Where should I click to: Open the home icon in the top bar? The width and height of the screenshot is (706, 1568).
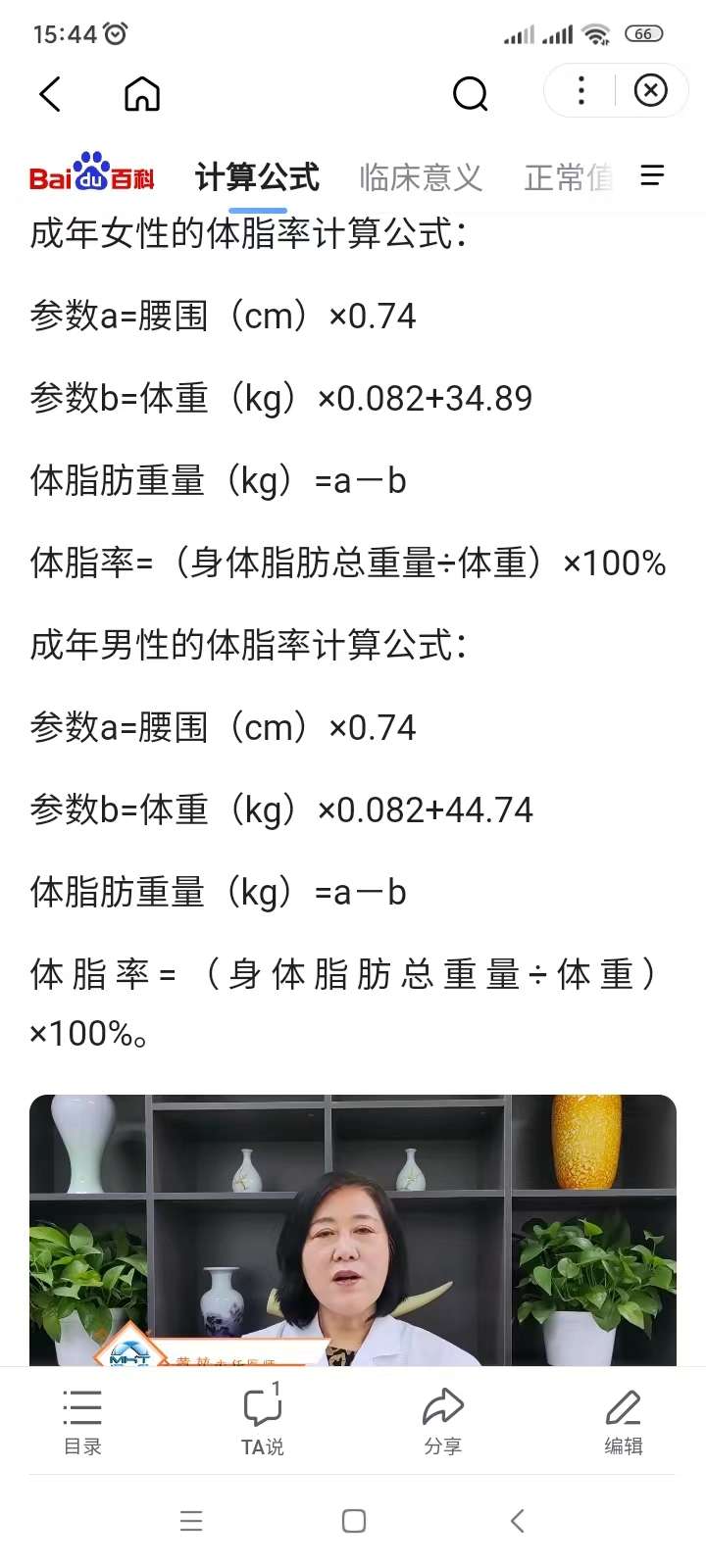pyautogui.click(x=142, y=94)
